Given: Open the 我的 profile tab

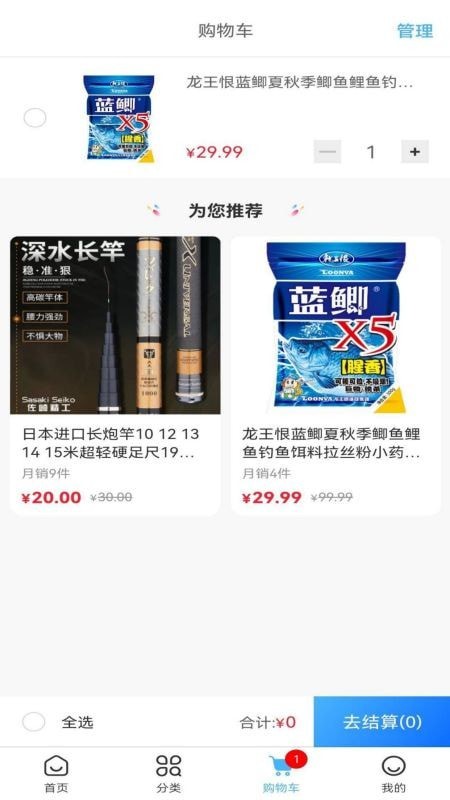Looking at the screenshot, I should pos(394,773).
